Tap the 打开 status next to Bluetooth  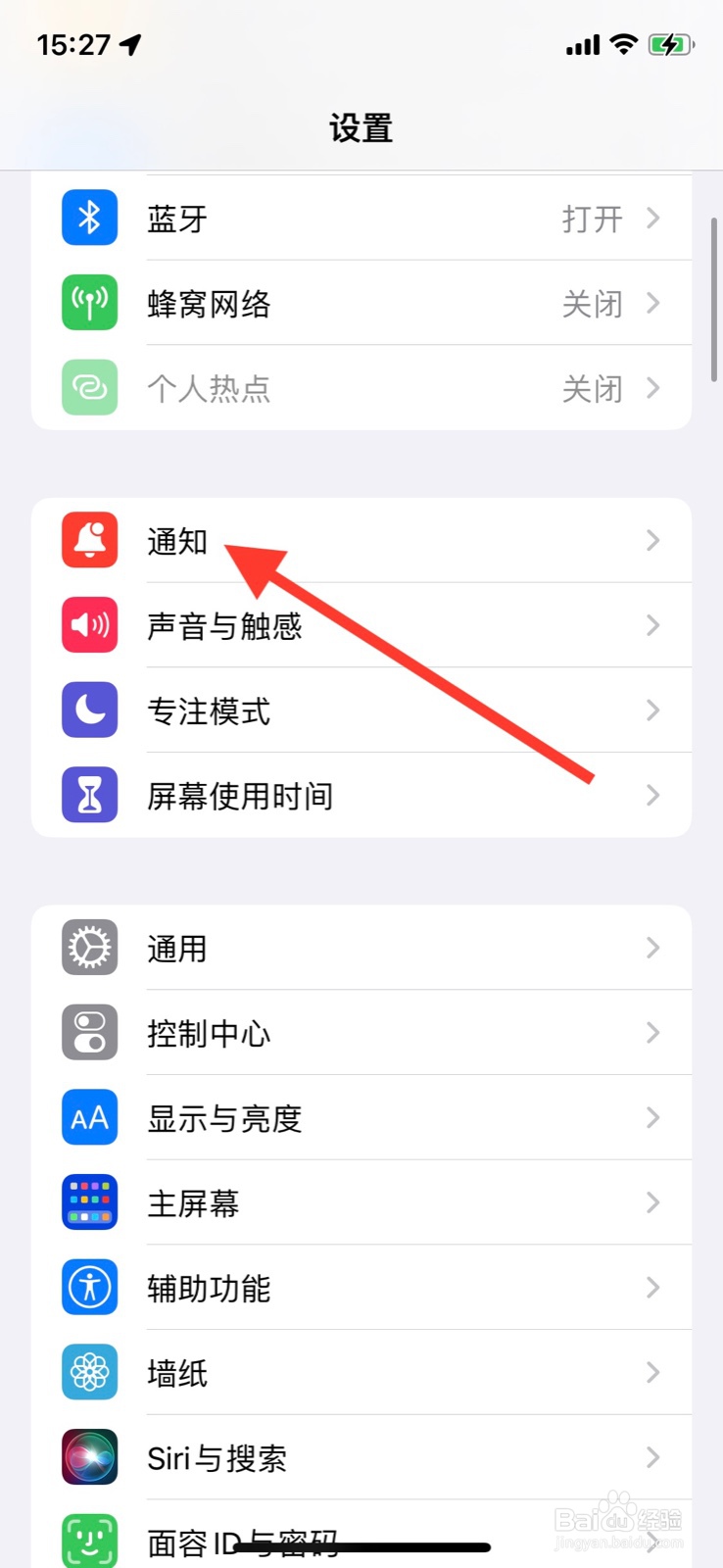click(x=593, y=218)
